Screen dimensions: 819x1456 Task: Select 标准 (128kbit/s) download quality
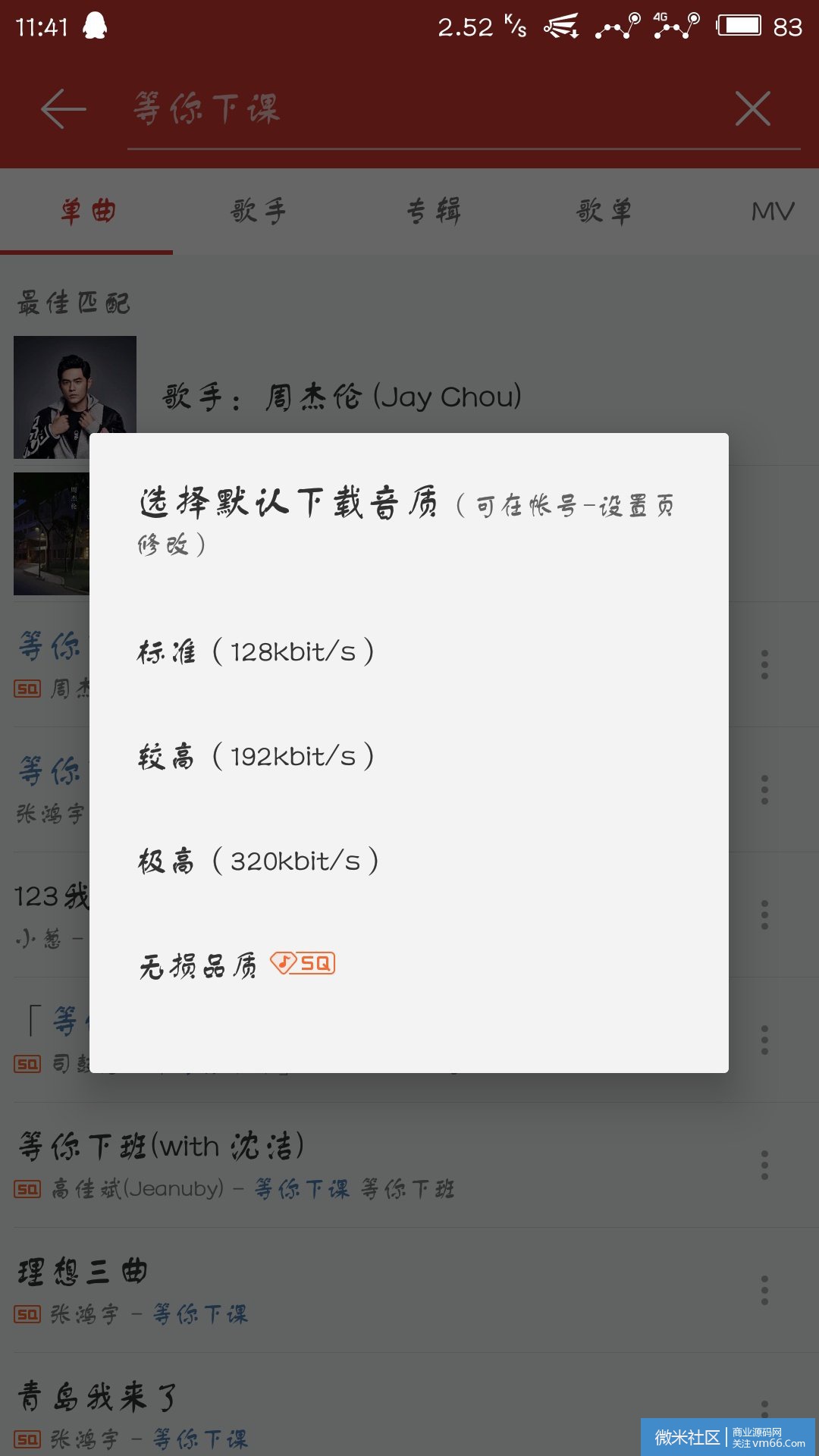coord(256,652)
